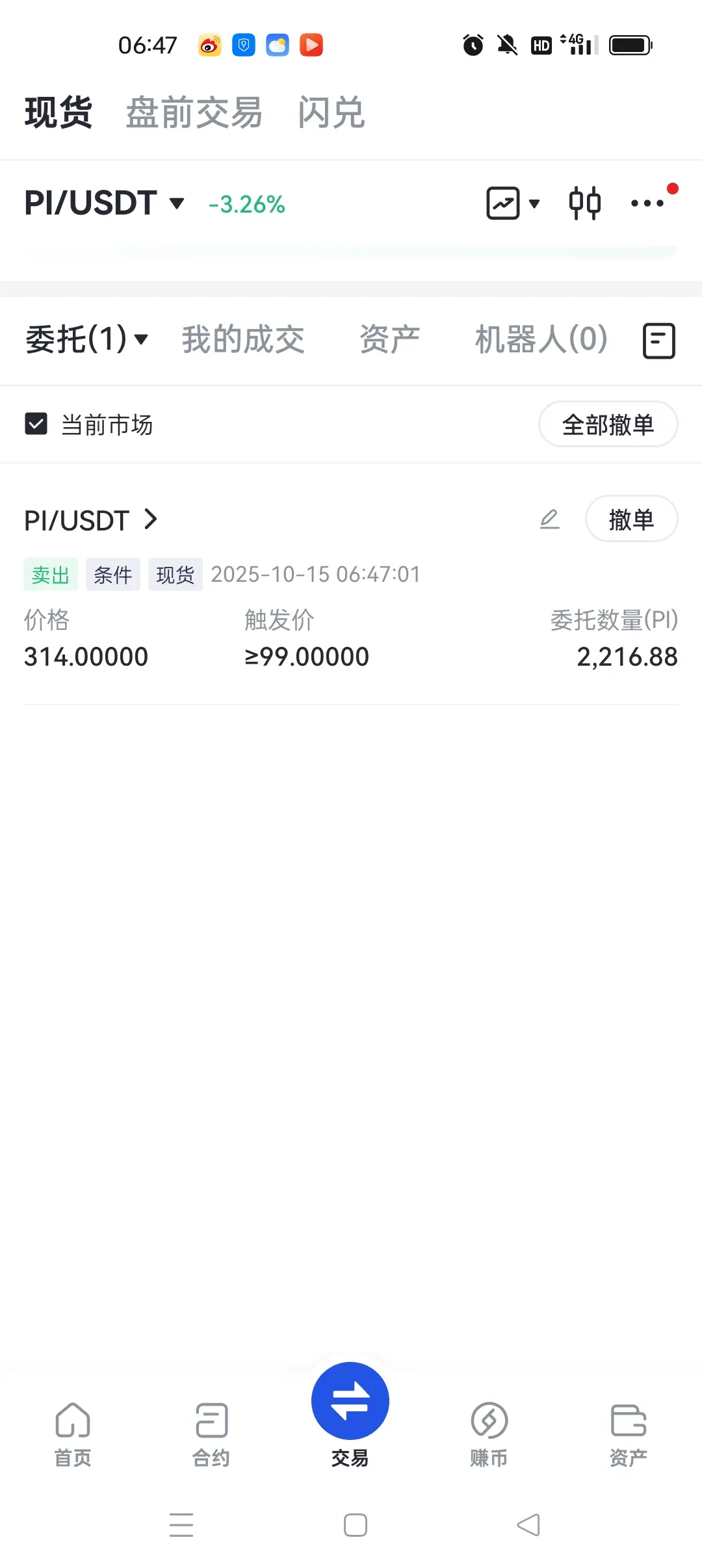Tap 全部撤单 to cancel all orders
Viewport: 702px width, 1568px height.
608,425
